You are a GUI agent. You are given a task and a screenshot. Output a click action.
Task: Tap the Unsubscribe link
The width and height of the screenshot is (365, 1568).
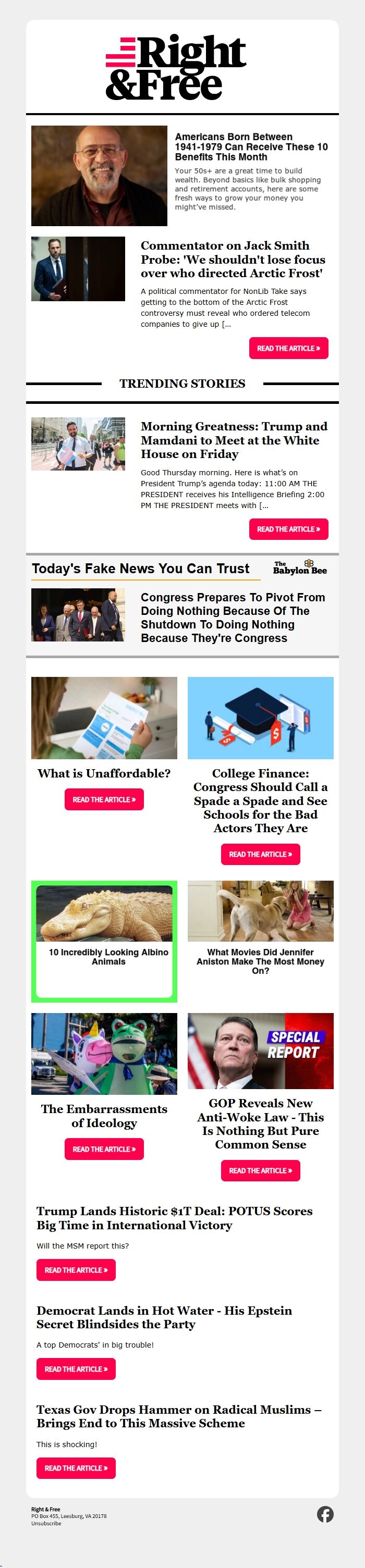46,1523
